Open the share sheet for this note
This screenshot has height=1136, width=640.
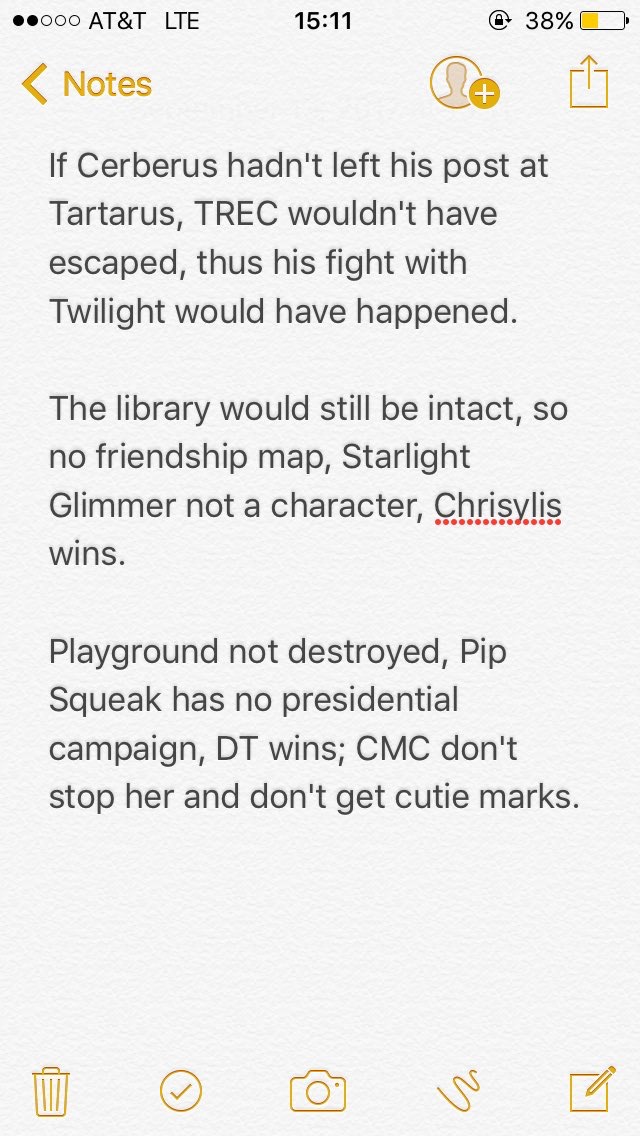[589, 82]
